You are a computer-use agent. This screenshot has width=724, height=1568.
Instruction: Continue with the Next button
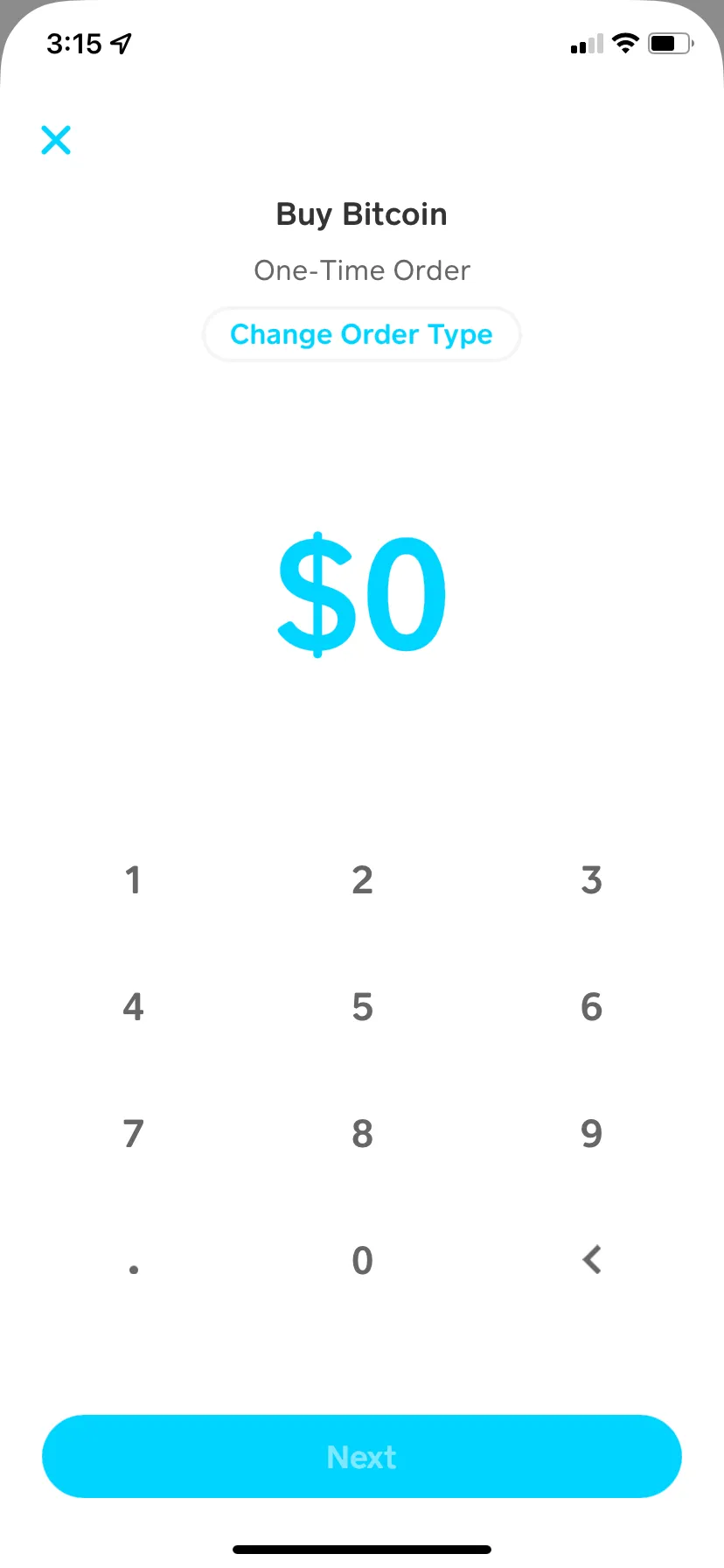[x=362, y=1456]
